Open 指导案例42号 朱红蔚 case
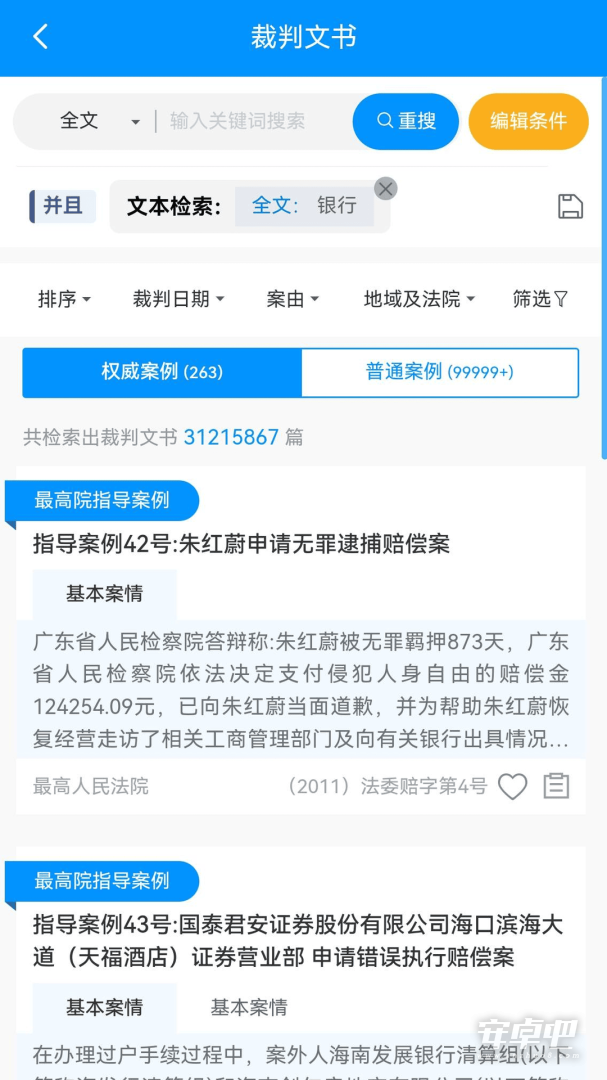Screen dimensions: 607x1080 click(x=241, y=544)
